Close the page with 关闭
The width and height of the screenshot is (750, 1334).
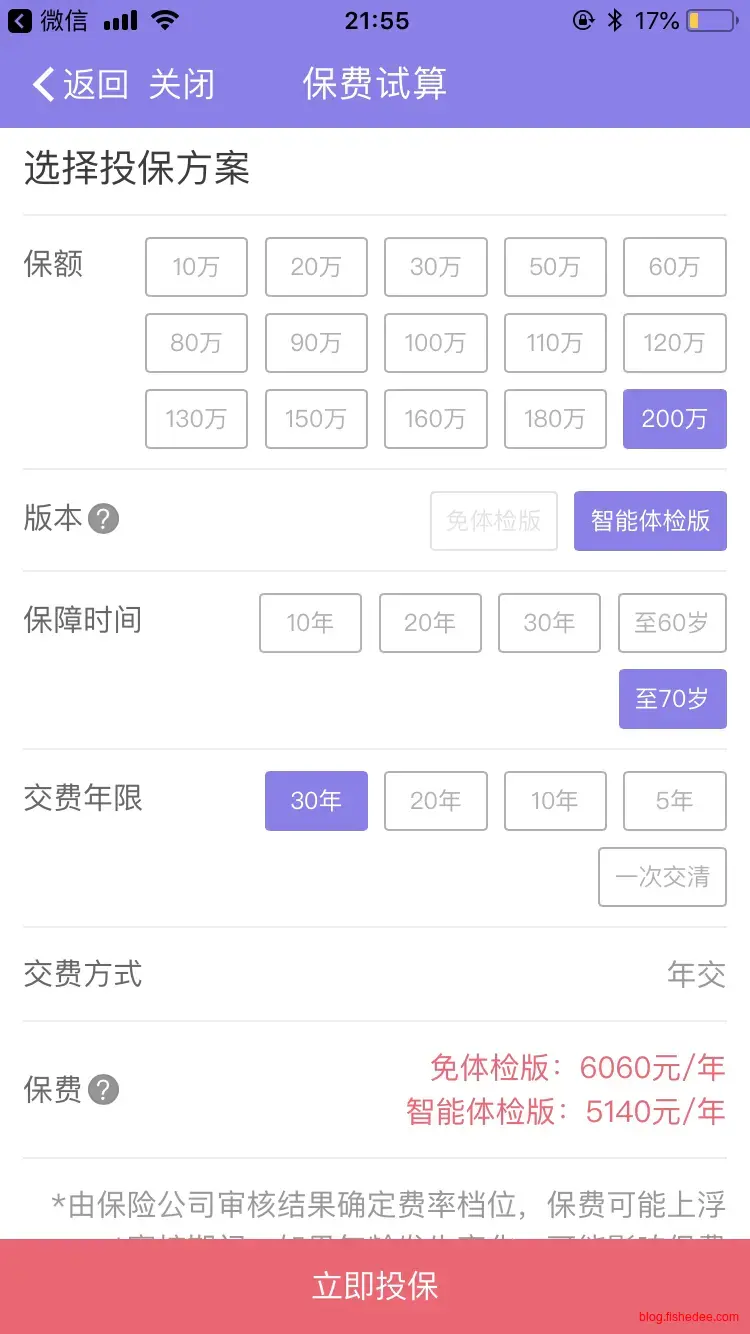(x=182, y=85)
